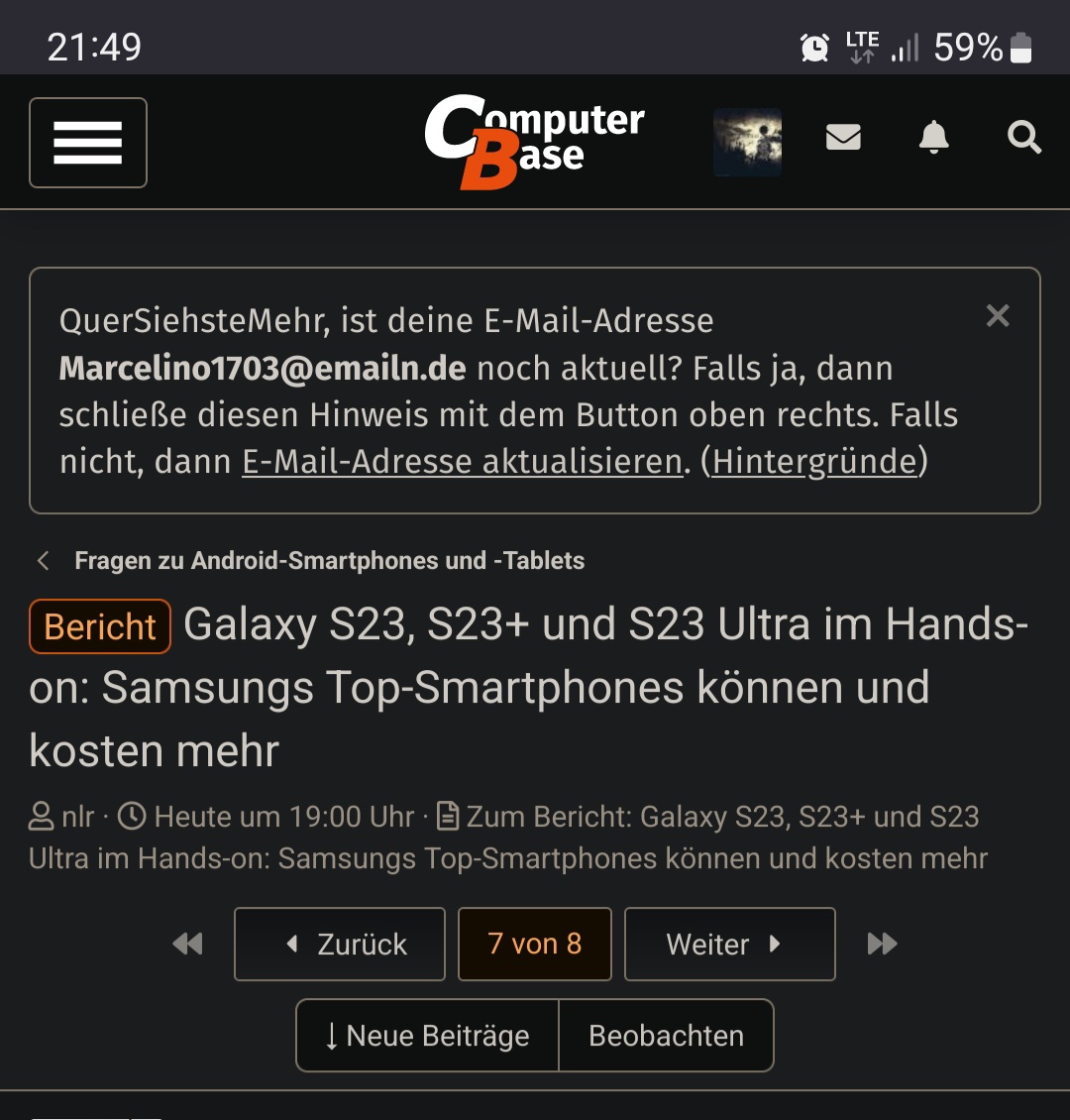Image resolution: width=1070 pixels, height=1120 pixels.
Task: Open the Hintergründe link
Action: pos(814,462)
